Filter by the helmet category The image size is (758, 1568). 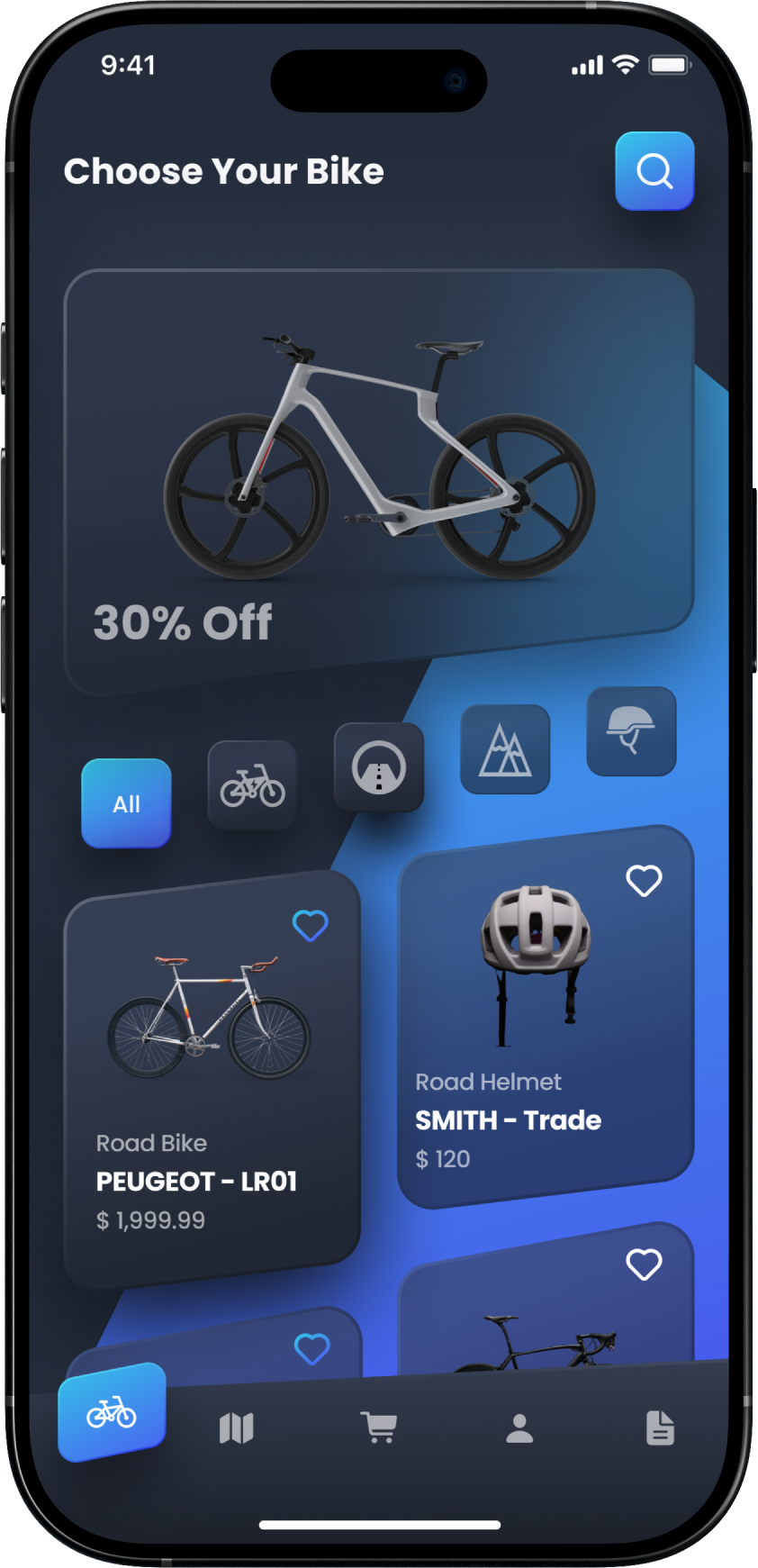point(631,730)
